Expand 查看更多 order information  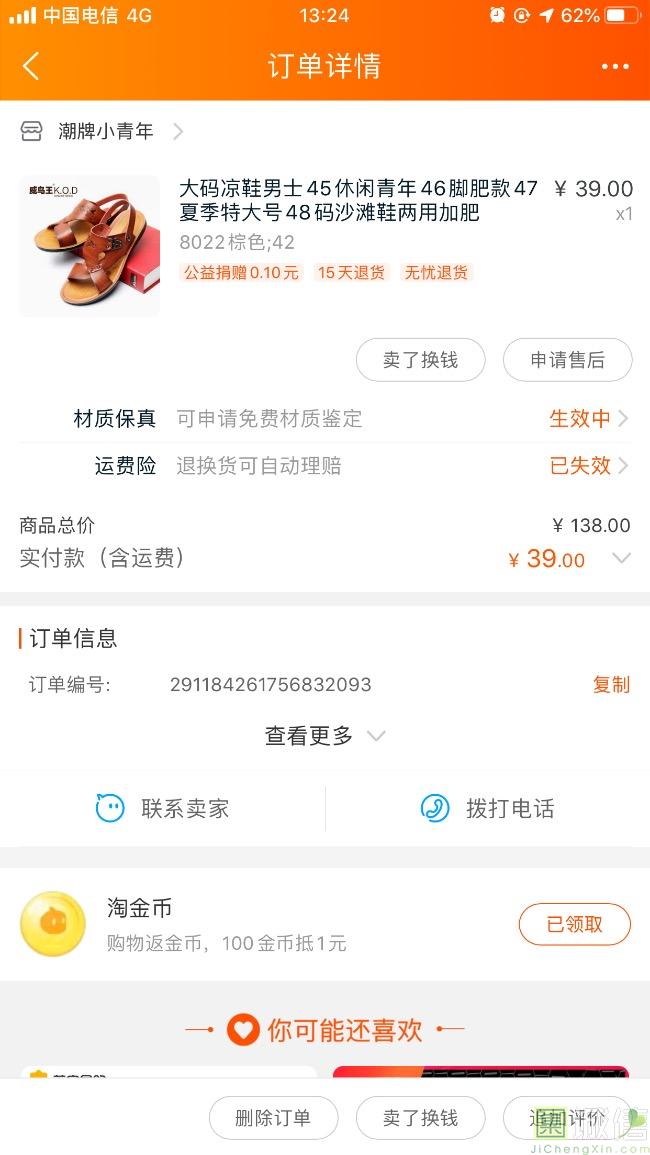coord(324,736)
